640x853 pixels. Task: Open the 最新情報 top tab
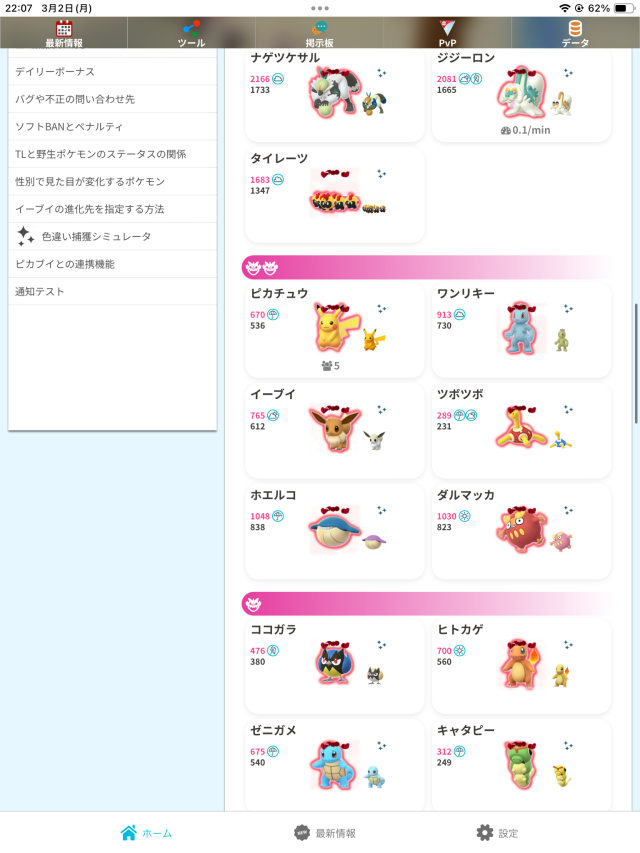[64, 34]
